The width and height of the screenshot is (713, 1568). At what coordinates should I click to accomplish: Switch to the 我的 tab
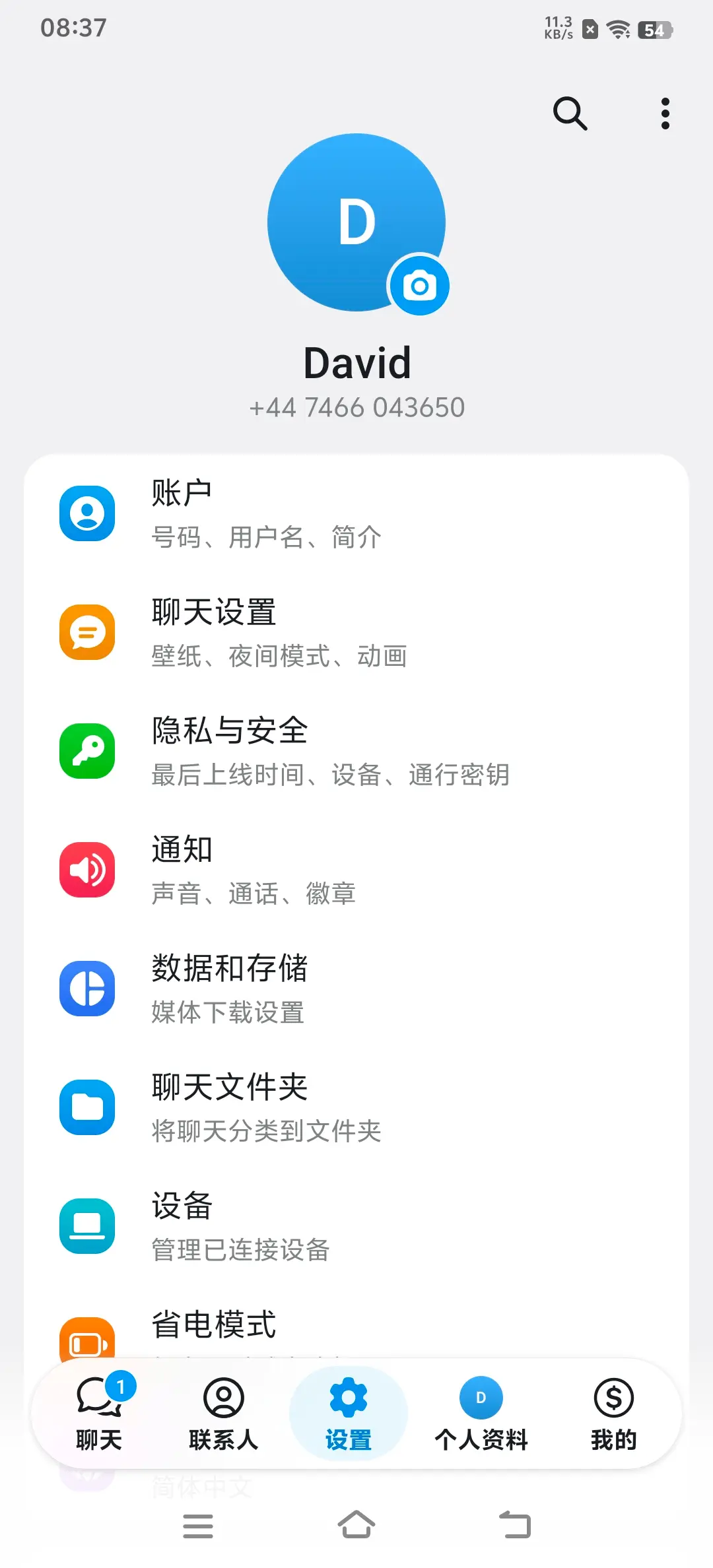pyautogui.click(x=613, y=1414)
